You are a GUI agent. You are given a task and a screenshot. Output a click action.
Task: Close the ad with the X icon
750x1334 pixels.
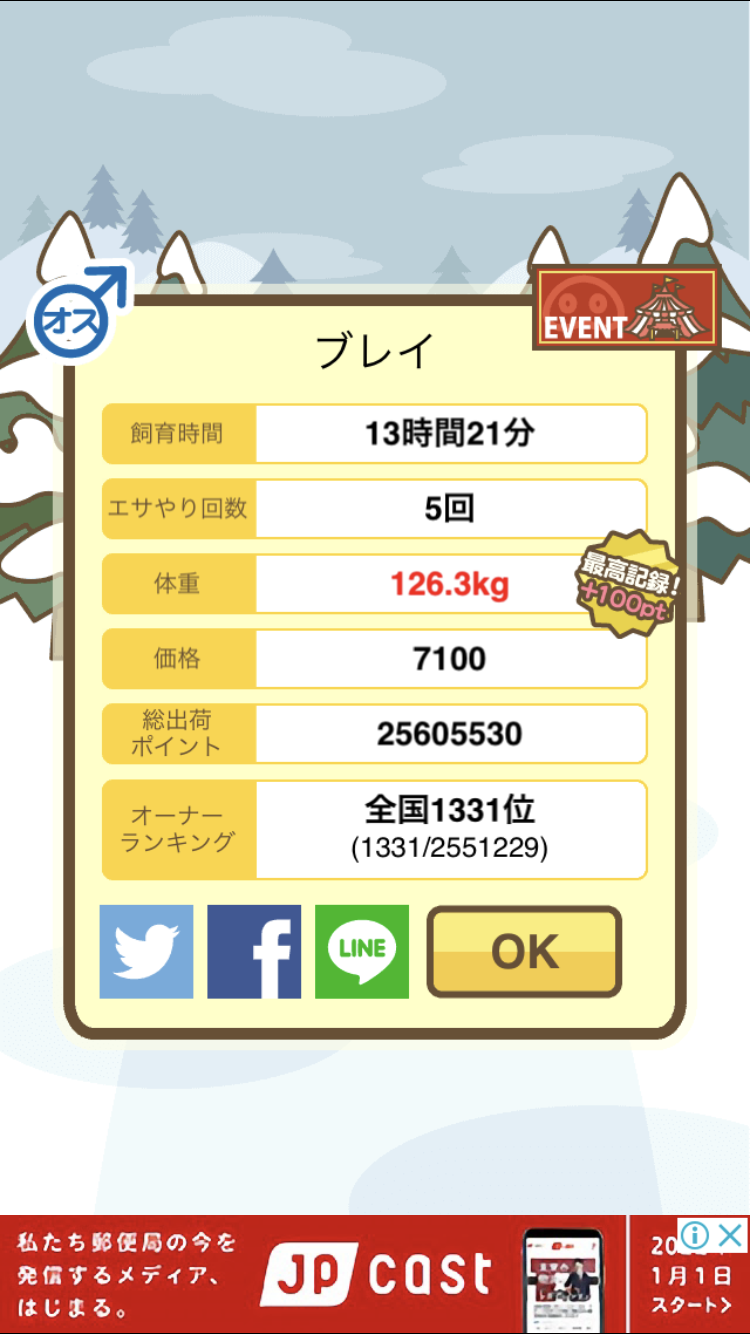click(x=732, y=1234)
